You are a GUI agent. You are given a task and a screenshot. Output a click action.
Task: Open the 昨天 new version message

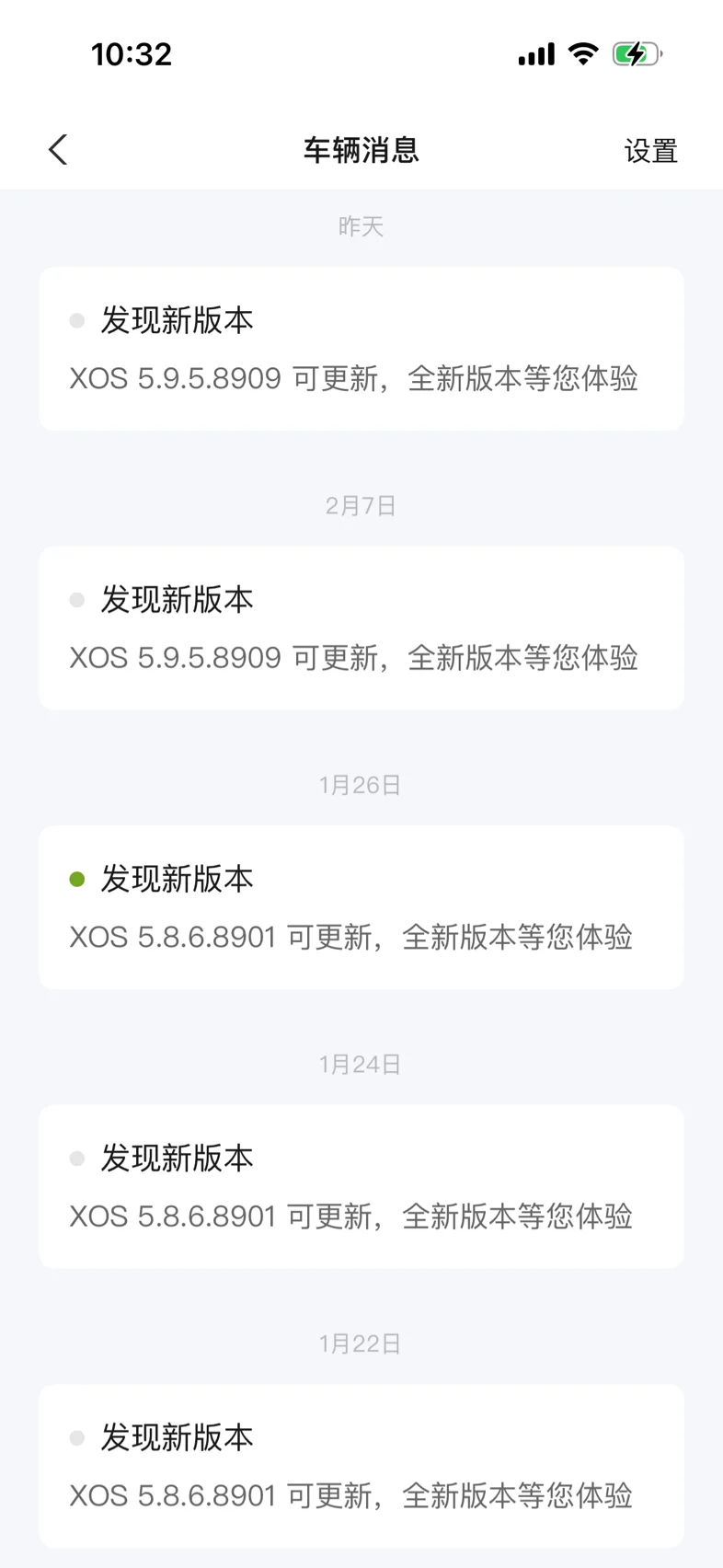(x=361, y=349)
